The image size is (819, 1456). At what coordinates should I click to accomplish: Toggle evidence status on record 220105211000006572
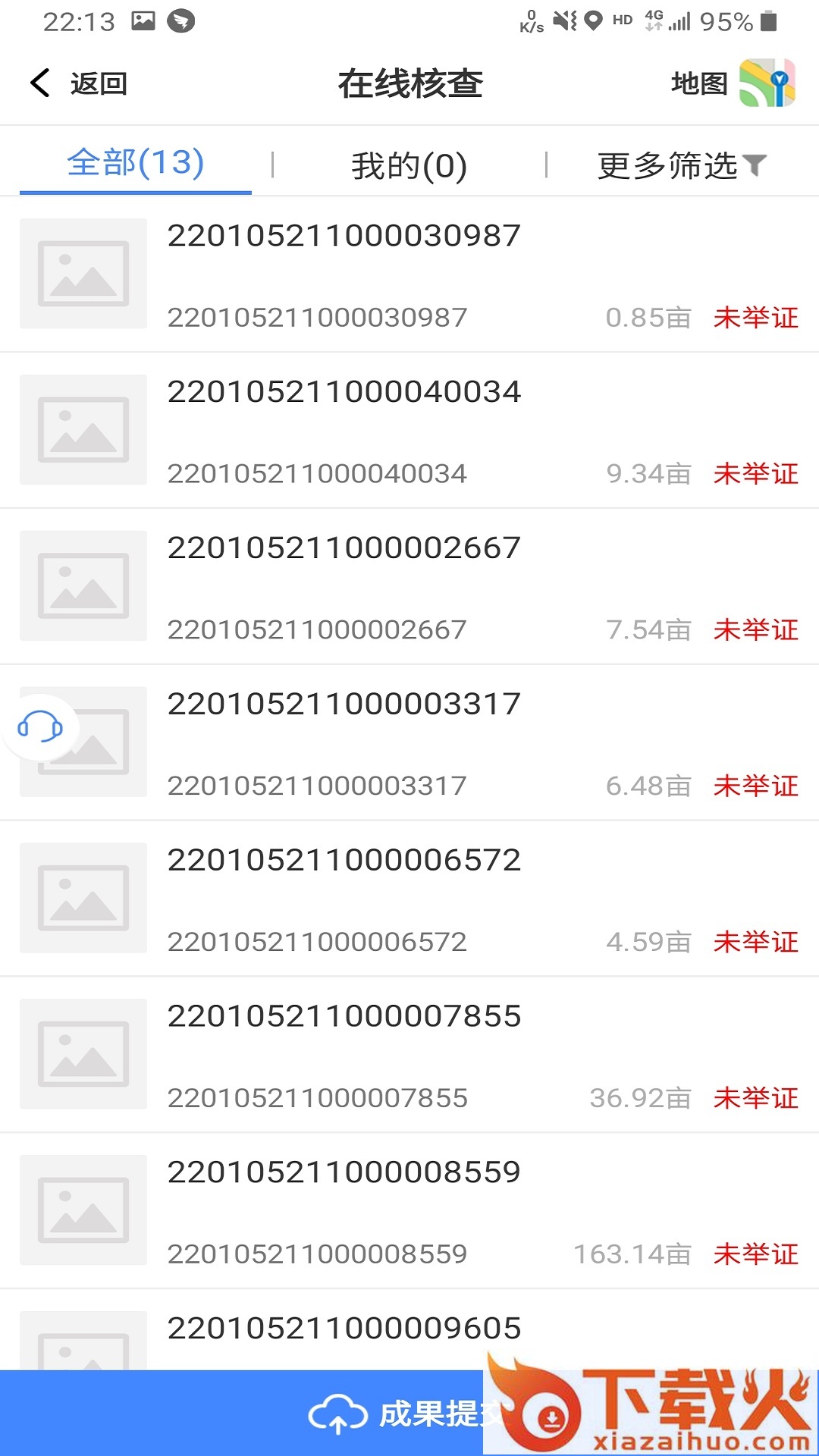pos(755,943)
